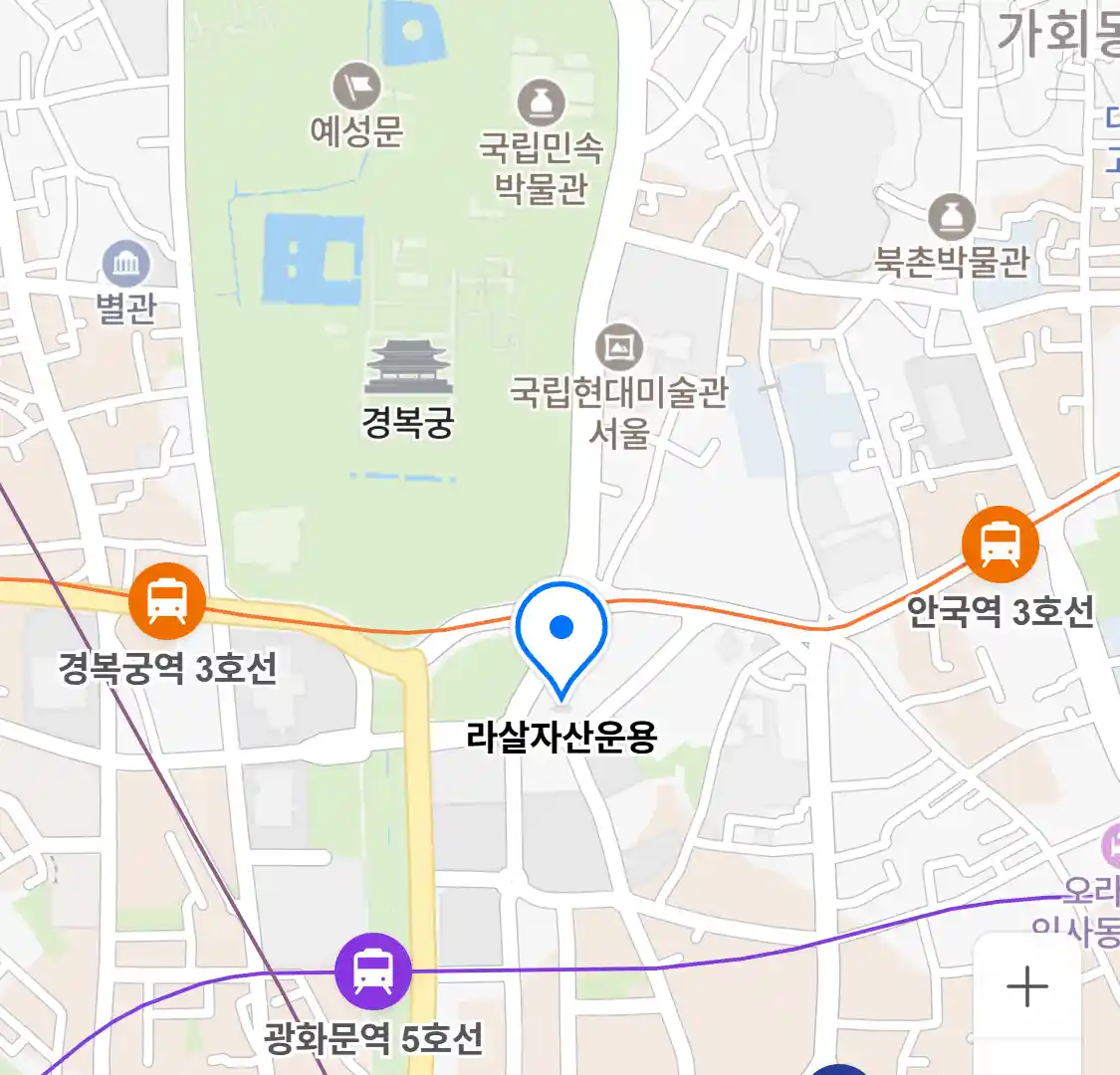Zoom in with the plus button
This screenshot has width=1120, height=1075.
1026,986
